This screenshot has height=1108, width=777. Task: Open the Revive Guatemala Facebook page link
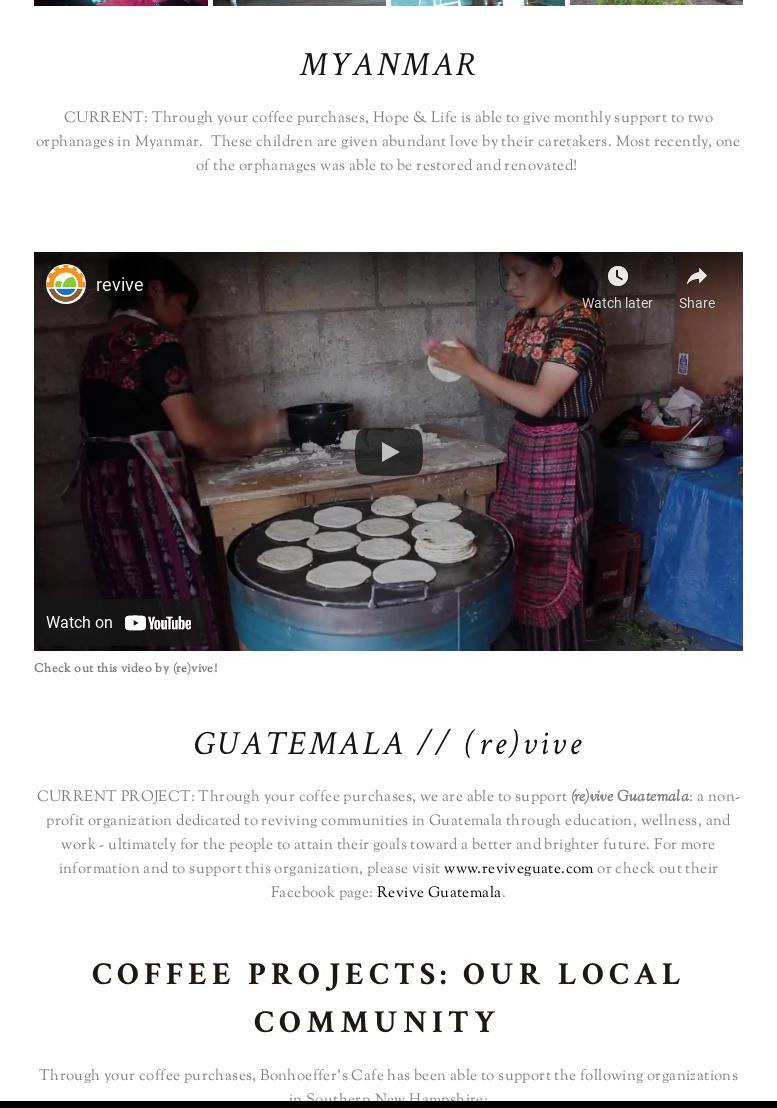tap(438, 893)
